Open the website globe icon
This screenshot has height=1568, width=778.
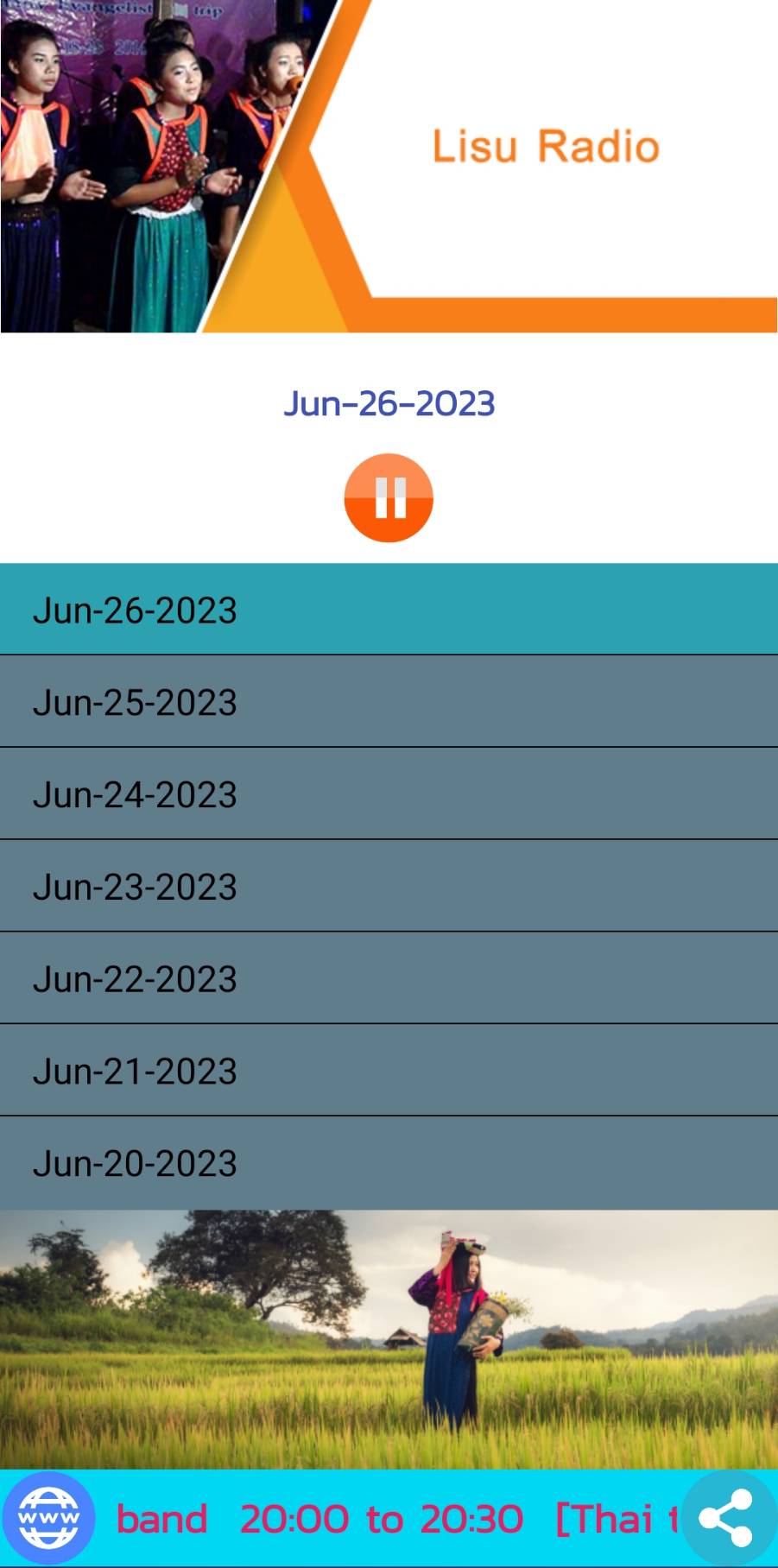tap(48, 1518)
